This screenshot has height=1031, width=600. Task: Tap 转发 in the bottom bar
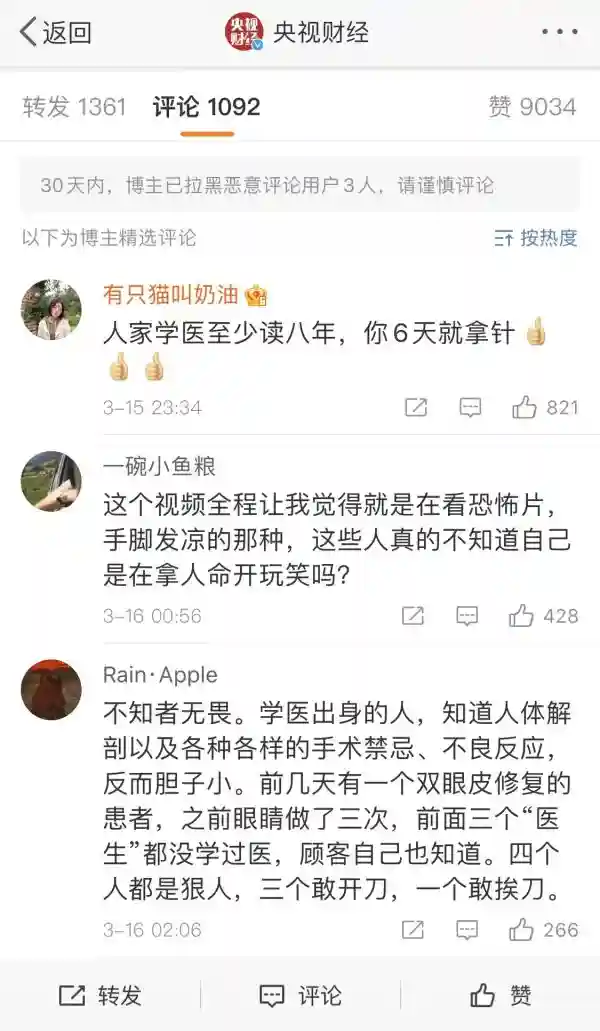pyautogui.click(x=100, y=995)
